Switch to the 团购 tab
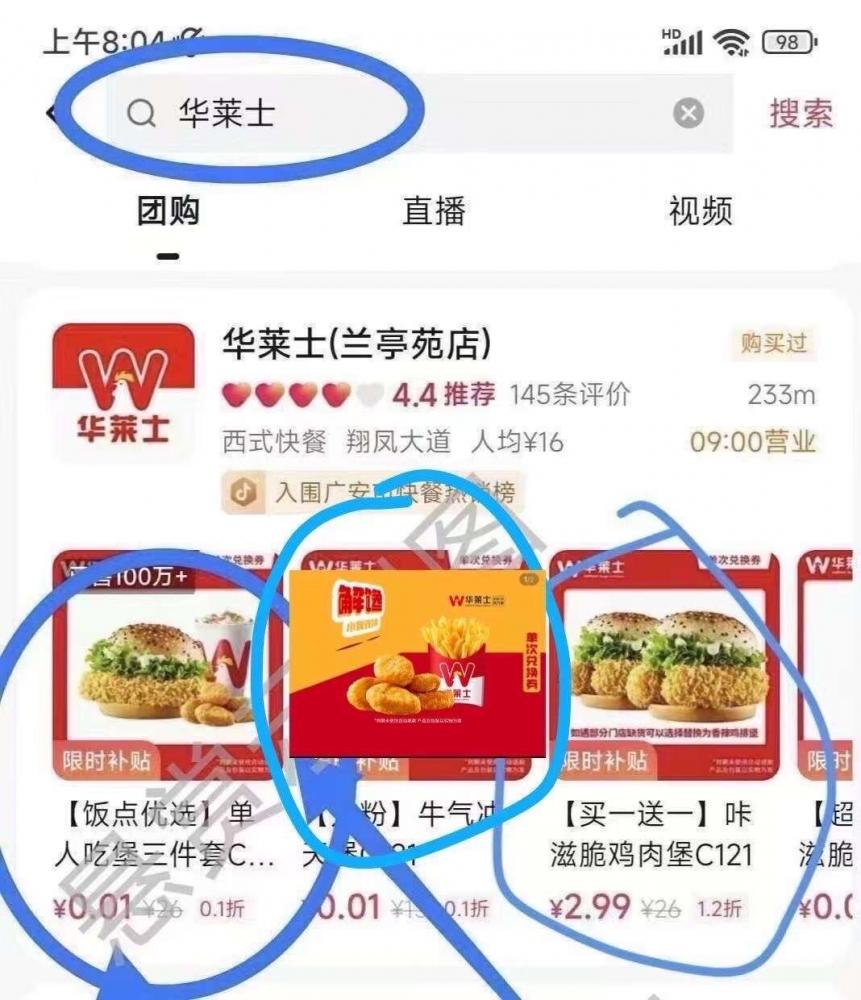The image size is (861, 1000). [168, 211]
